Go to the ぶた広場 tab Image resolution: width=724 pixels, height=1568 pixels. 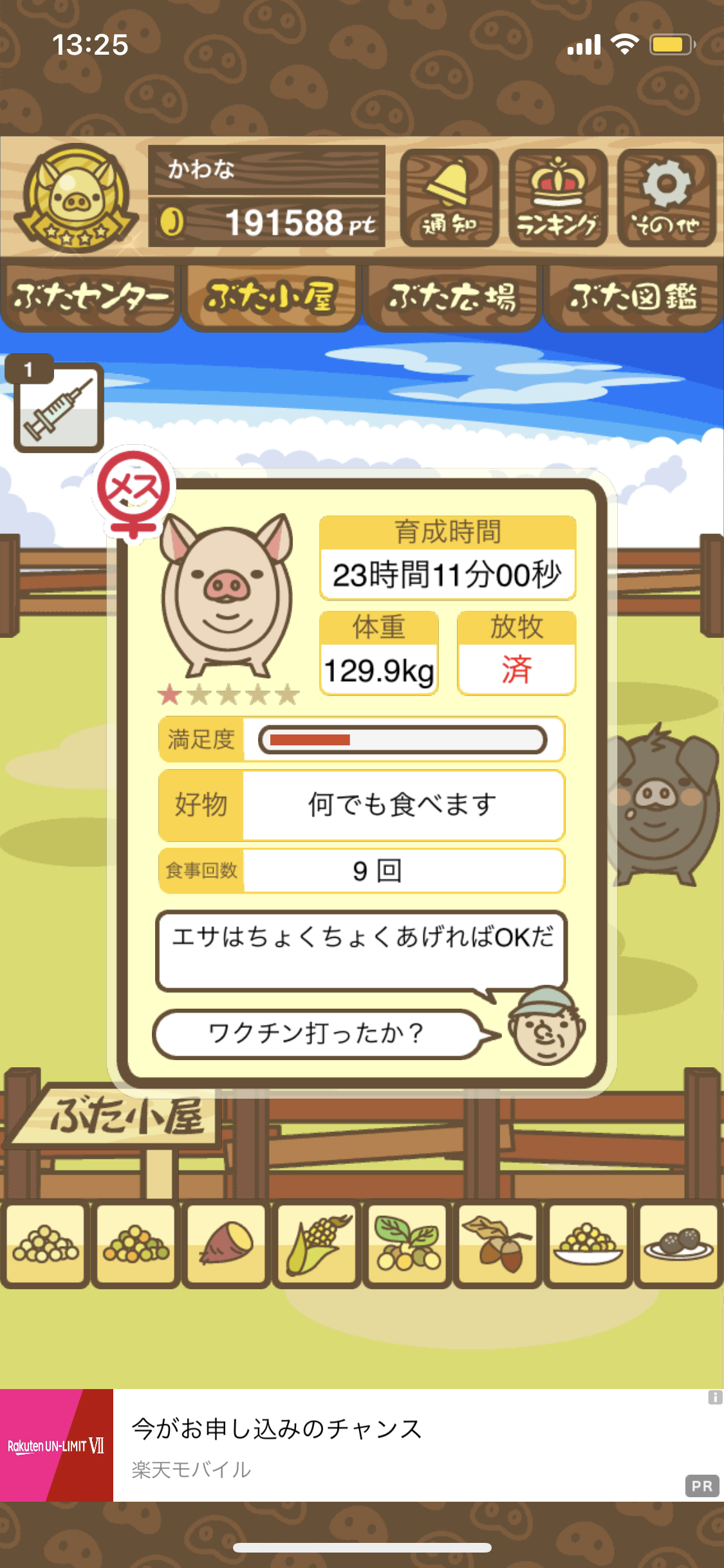pyautogui.click(x=452, y=297)
